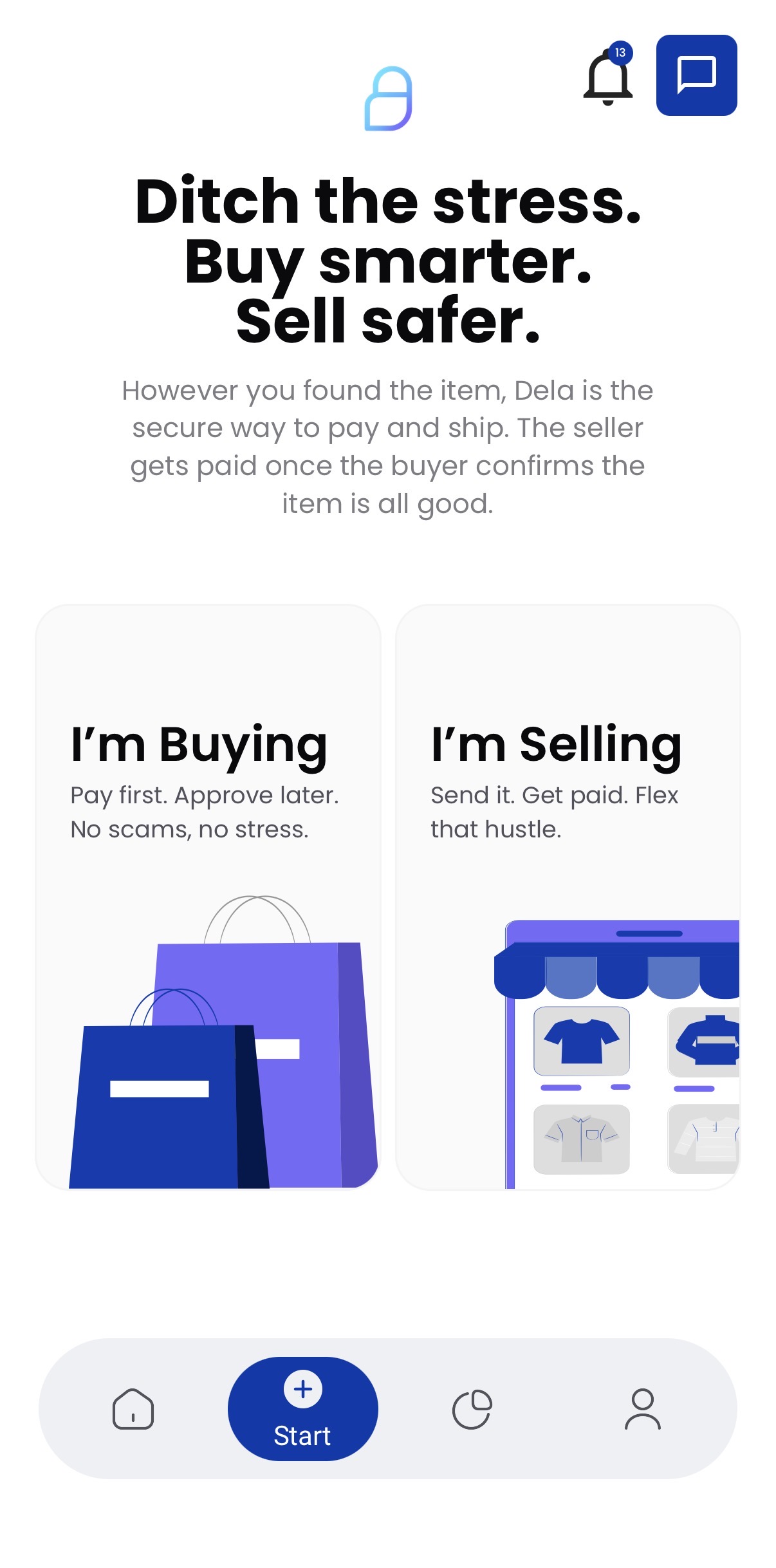
Task: Open the chat messages button
Action: 696,75
